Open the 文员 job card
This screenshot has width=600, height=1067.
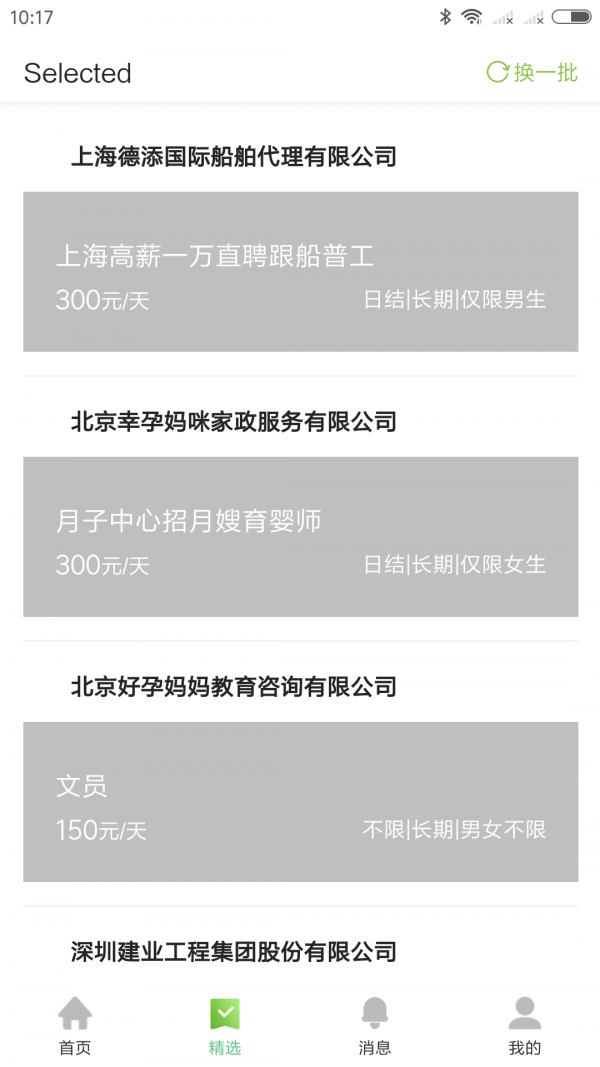tap(300, 801)
